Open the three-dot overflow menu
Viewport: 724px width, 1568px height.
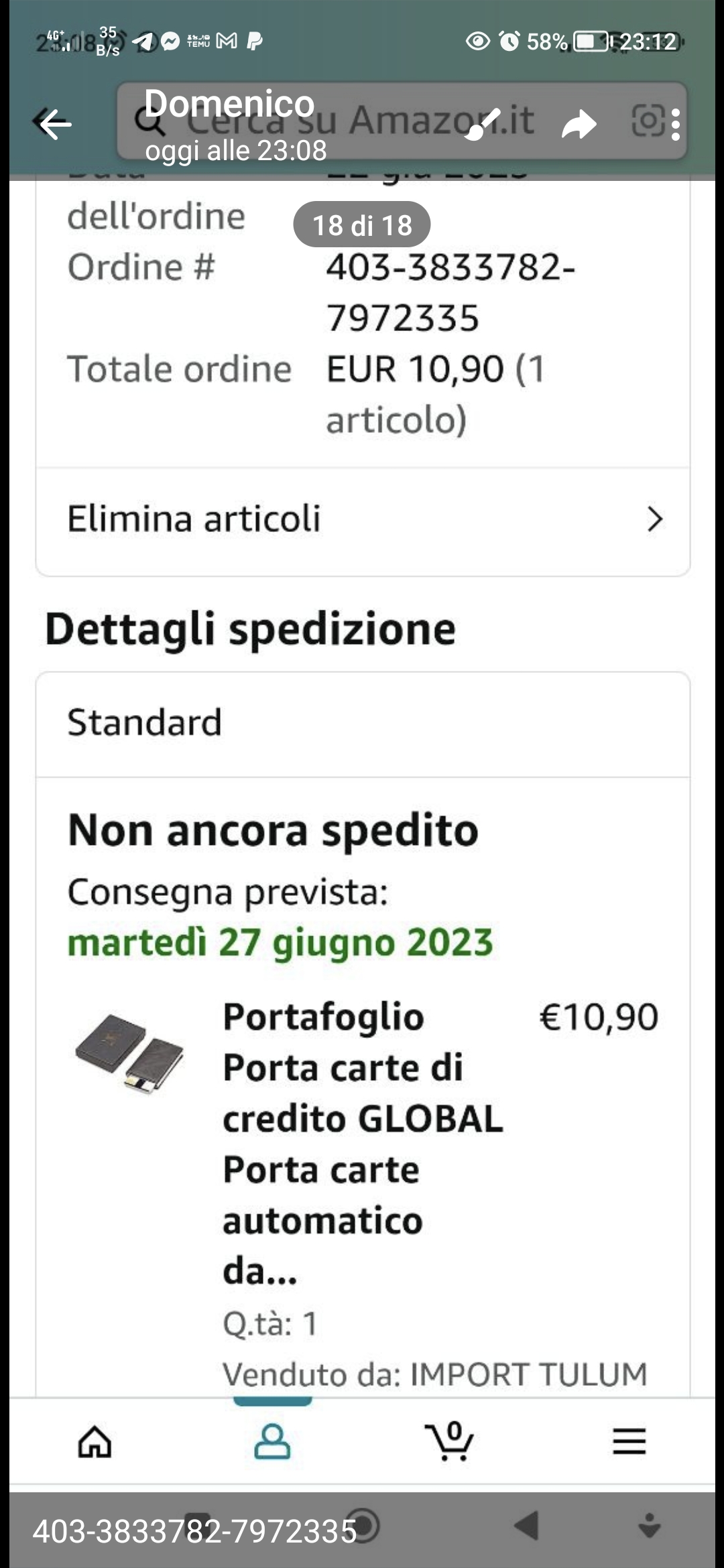[x=675, y=124]
